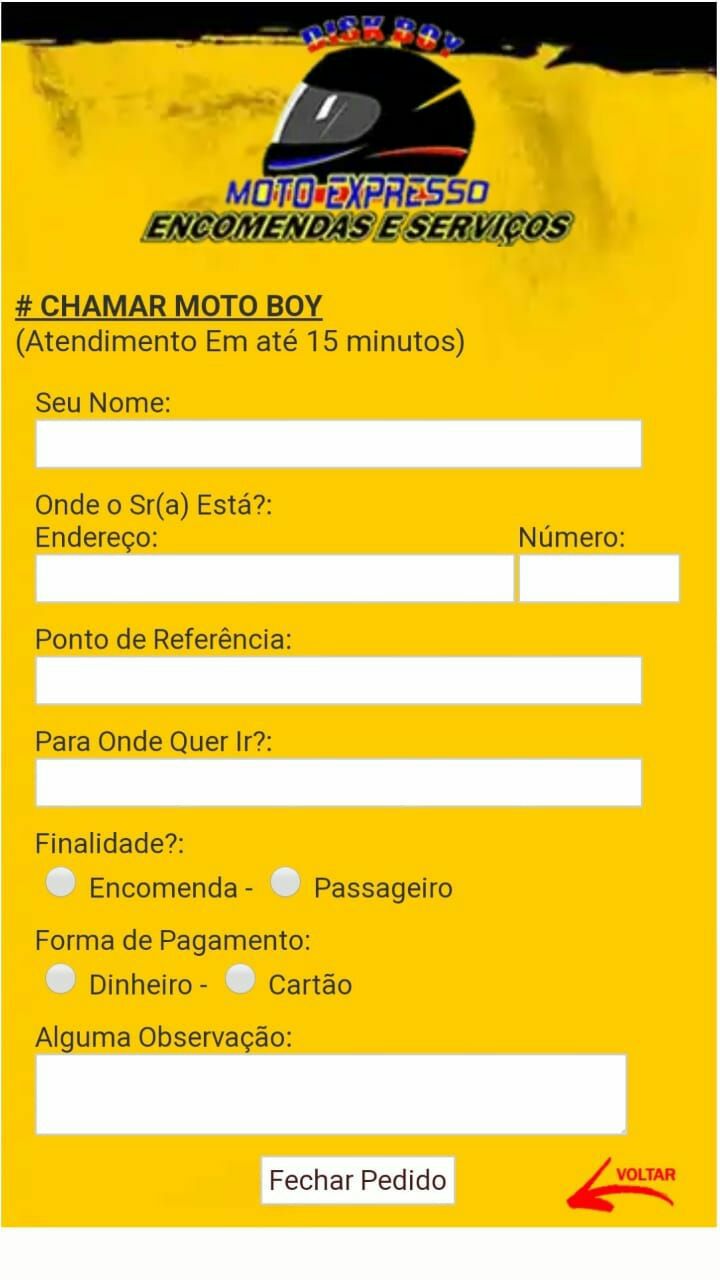The width and height of the screenshot is (720, 1280).
Task: Choose Cartão as payment method
Action: coord(240,980)
